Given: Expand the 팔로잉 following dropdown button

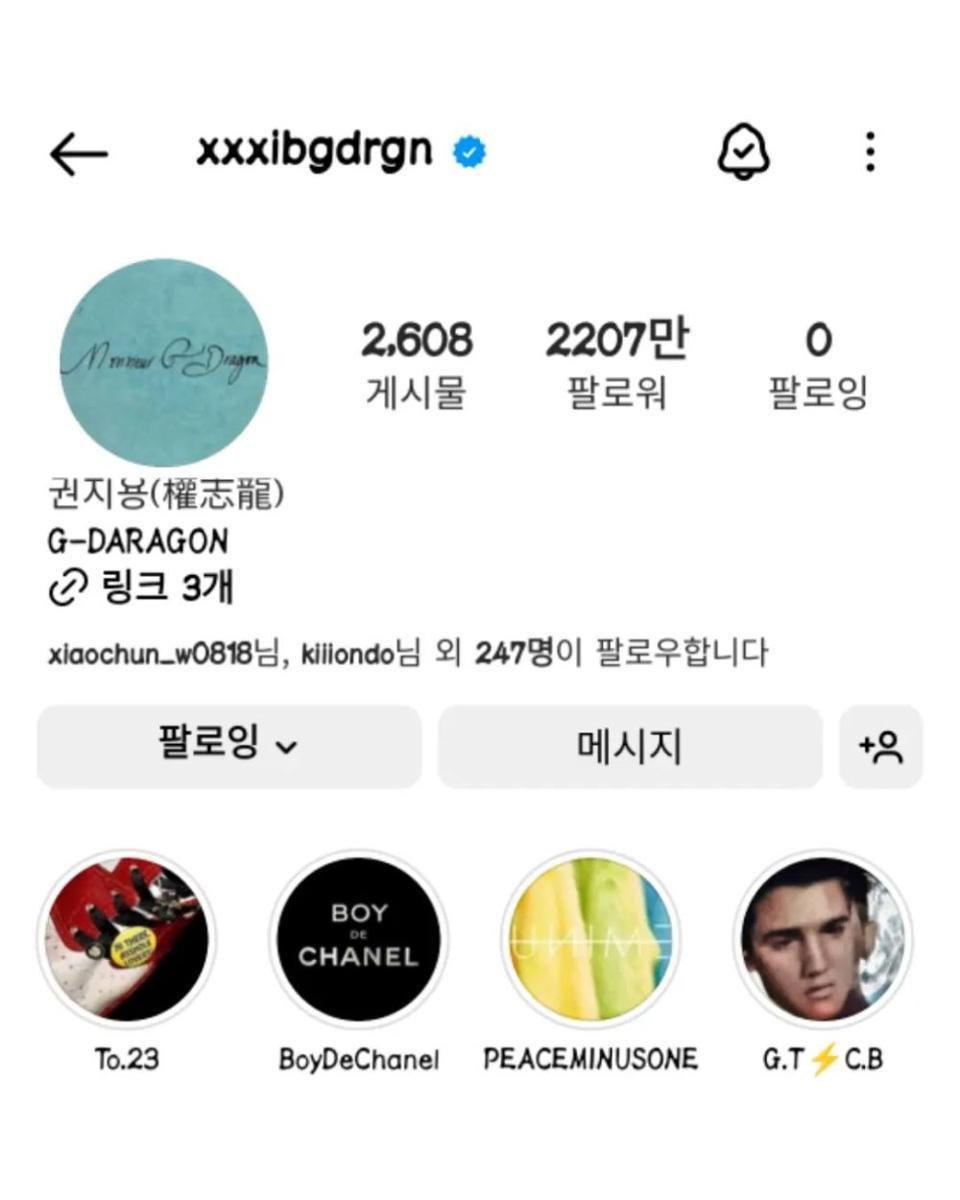Looking at the screenshot, I should tap(229, 746).
